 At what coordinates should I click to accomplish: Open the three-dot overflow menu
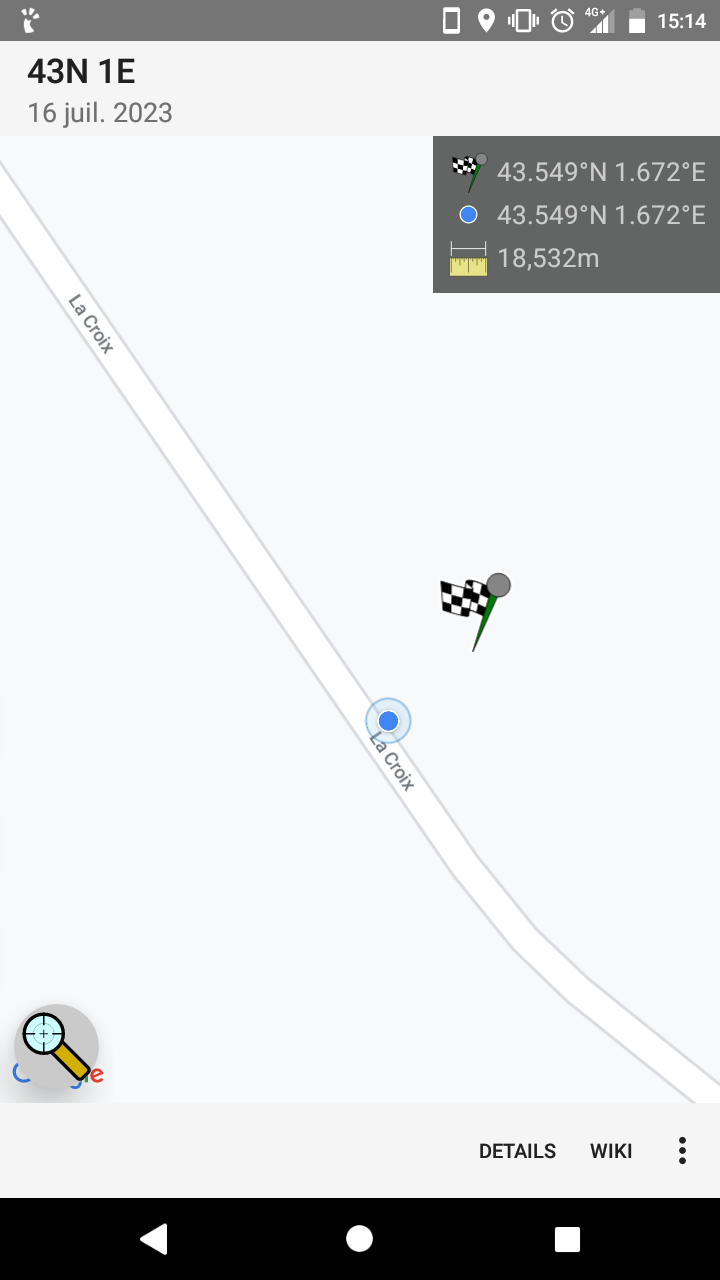[x=682, y=1151]
